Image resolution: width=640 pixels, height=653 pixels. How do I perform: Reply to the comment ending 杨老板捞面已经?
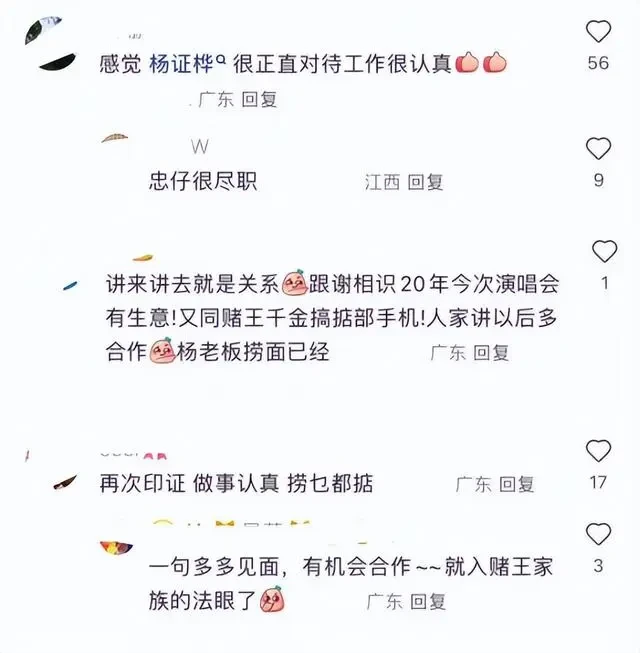(492, 352)
